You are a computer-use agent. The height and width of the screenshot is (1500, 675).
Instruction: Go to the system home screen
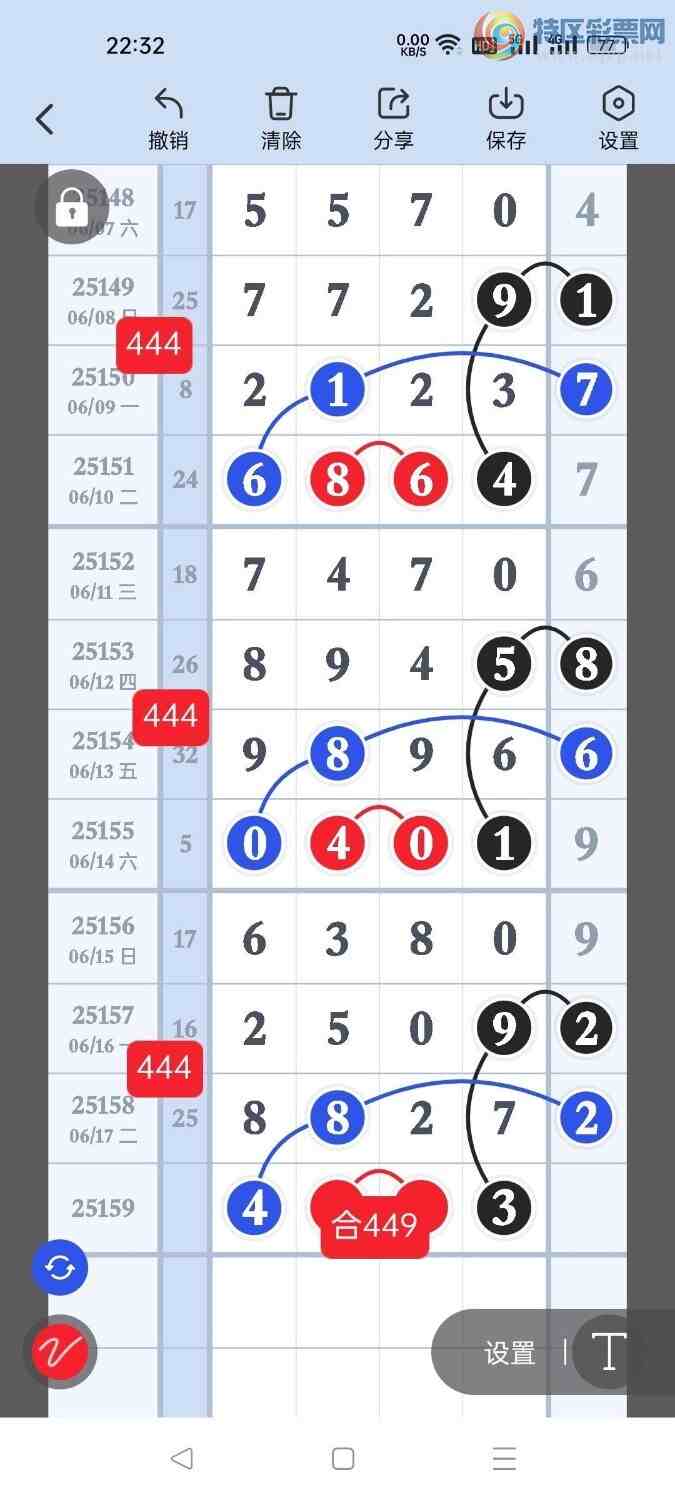tap(343, 1459)
